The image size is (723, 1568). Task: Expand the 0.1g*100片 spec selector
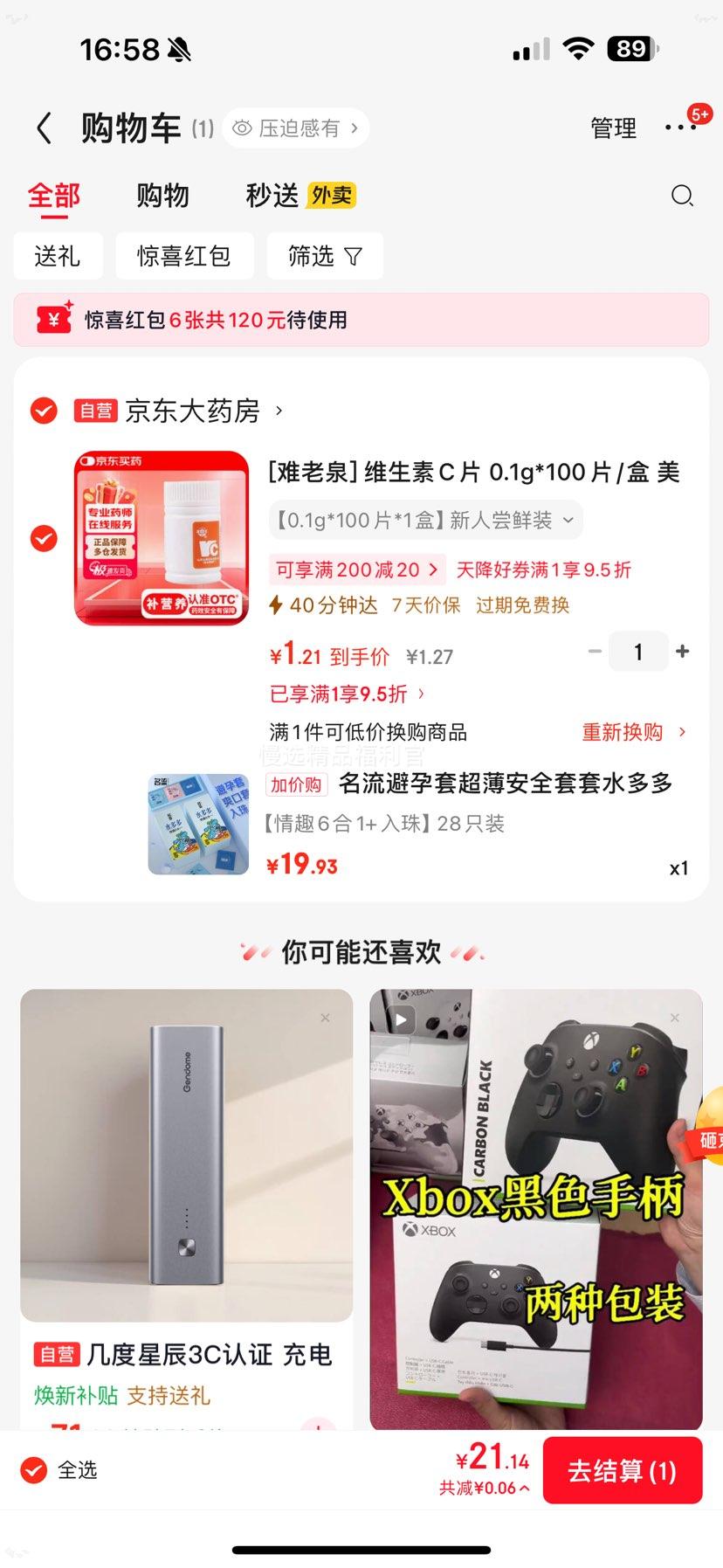pyautogui.click(x=424, y=519)
